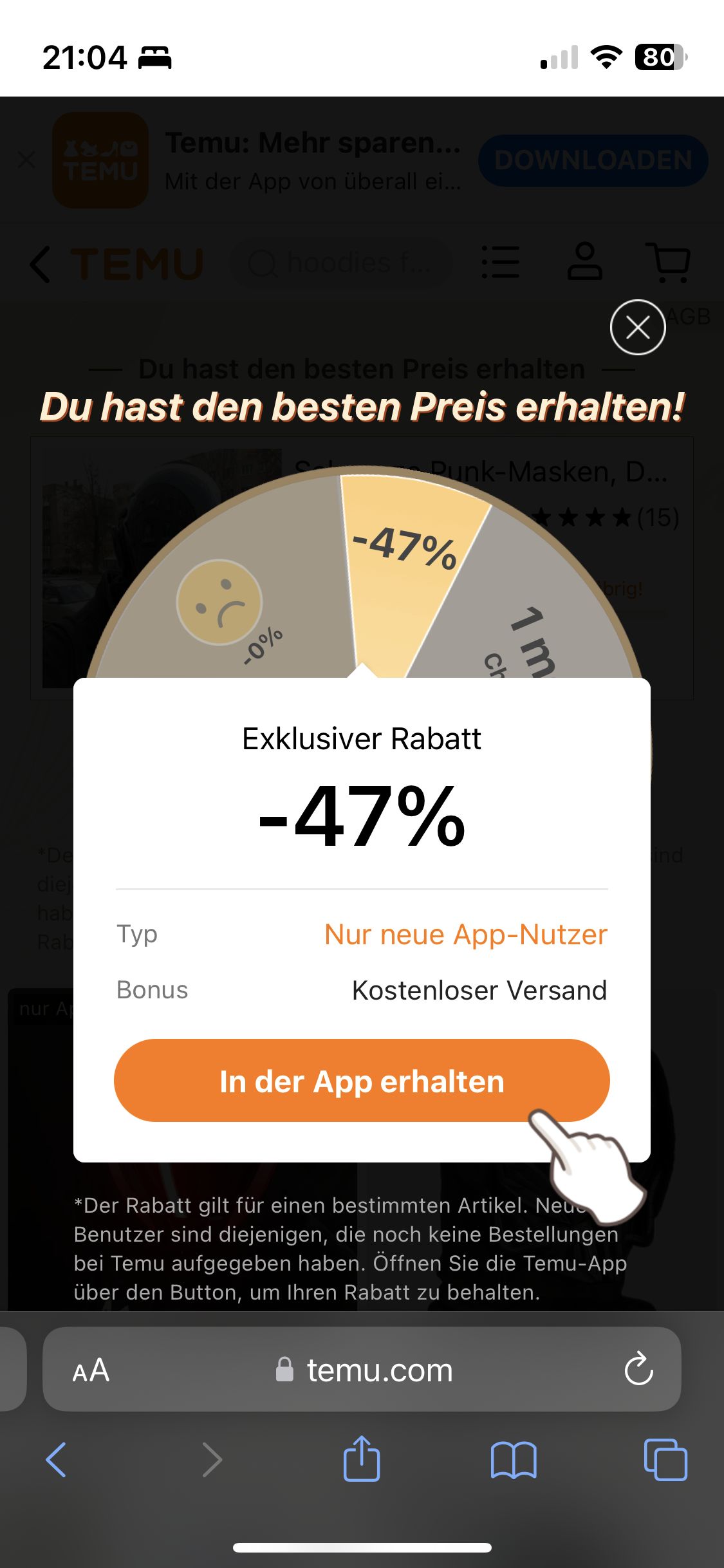Image resolution: width=724 pixels, height=1568 pixels.
Task: Close the discount popup
Action: click(x=637, y=328)
